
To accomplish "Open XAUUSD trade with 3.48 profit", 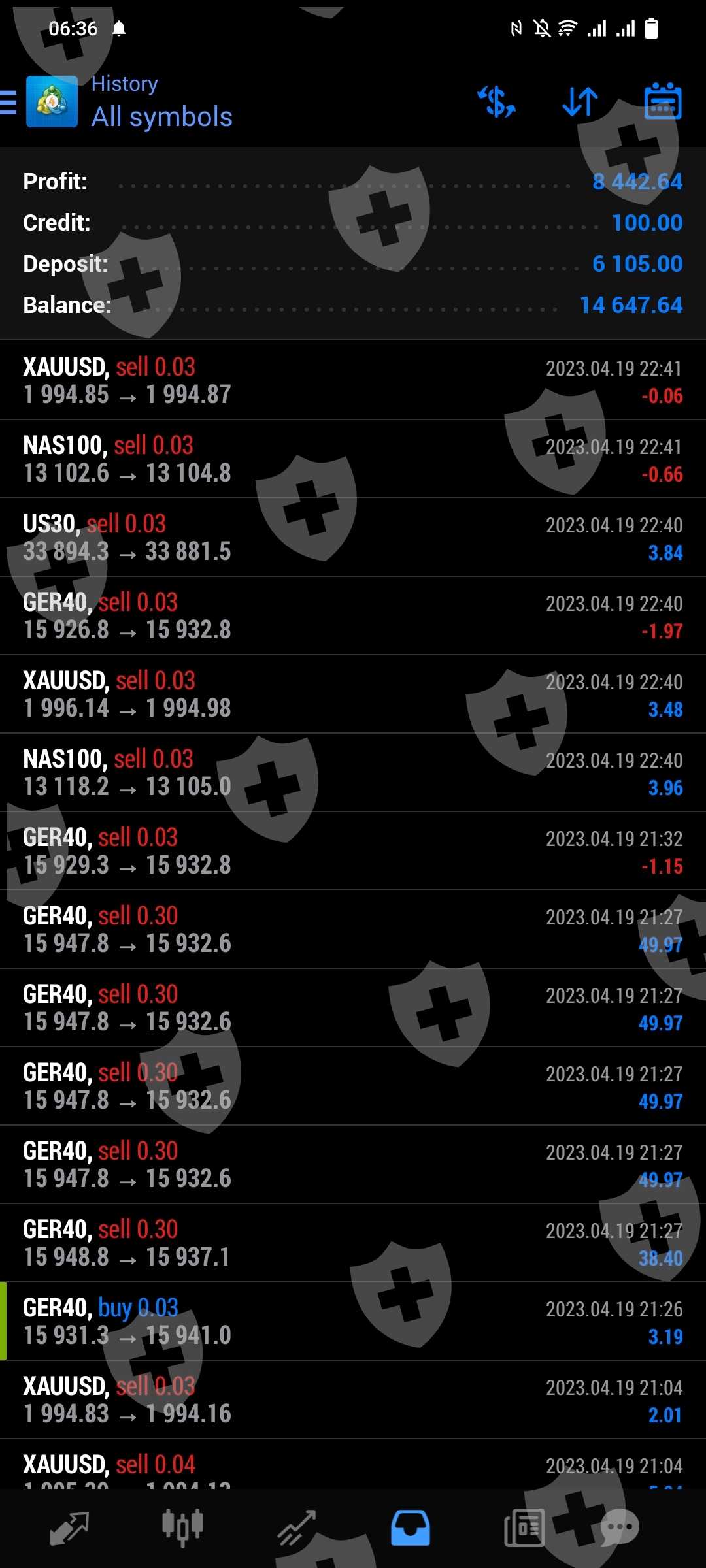I will (x=353, y=694).
